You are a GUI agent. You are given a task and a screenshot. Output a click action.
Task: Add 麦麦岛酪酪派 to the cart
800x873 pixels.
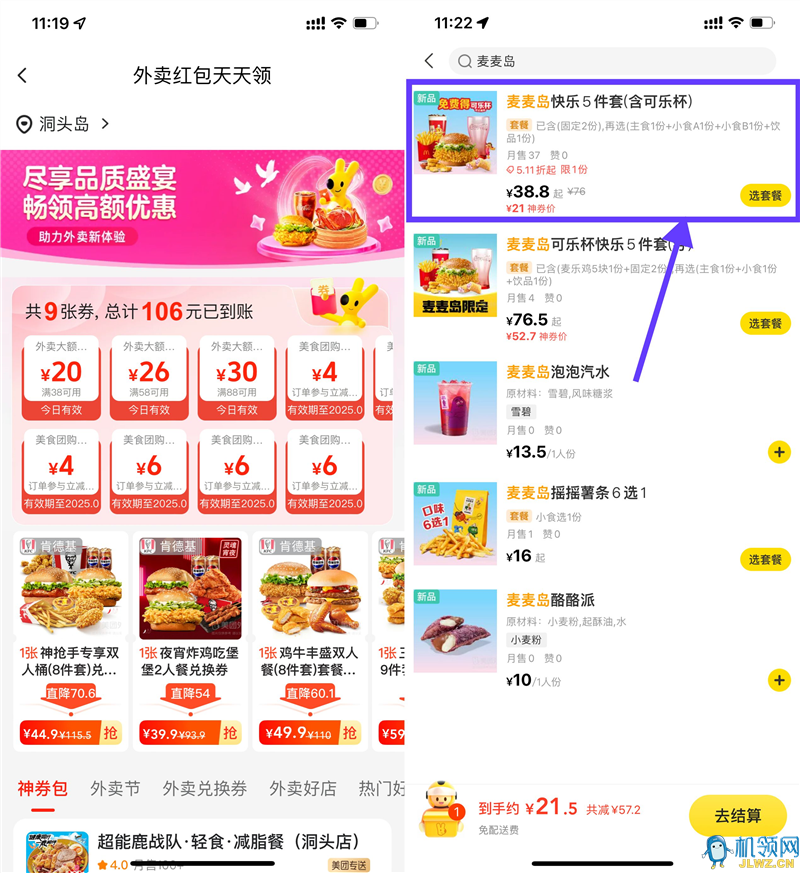point(779,681)
